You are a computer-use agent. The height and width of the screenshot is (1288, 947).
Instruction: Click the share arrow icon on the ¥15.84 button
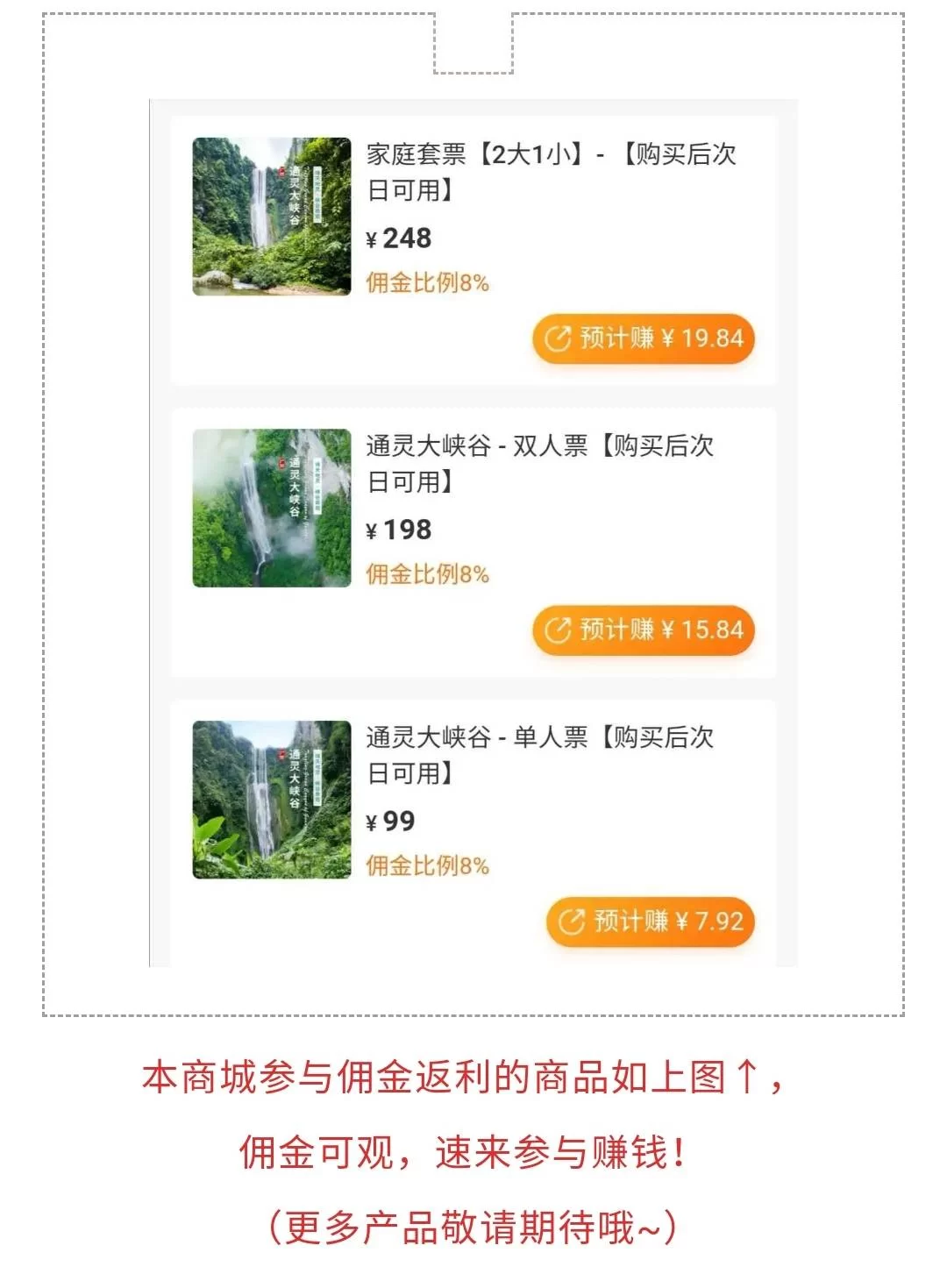tap(559, 629)
